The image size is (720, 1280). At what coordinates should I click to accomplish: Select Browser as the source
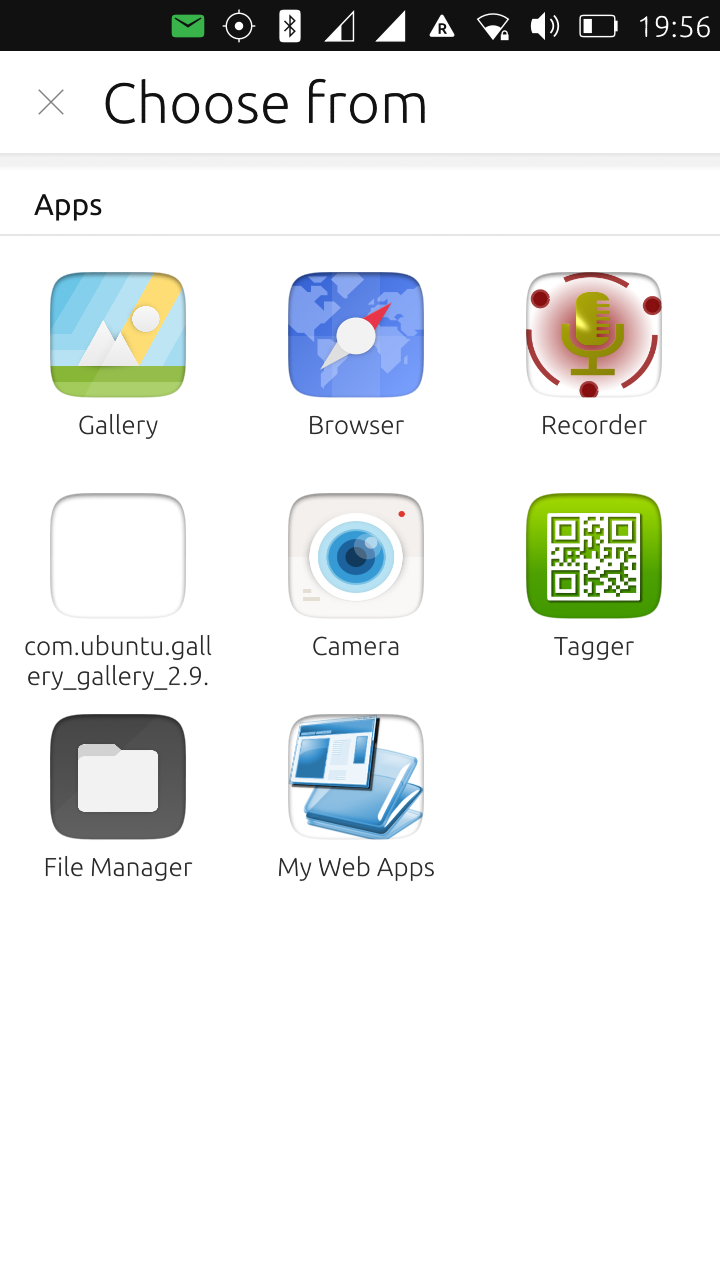356,335
